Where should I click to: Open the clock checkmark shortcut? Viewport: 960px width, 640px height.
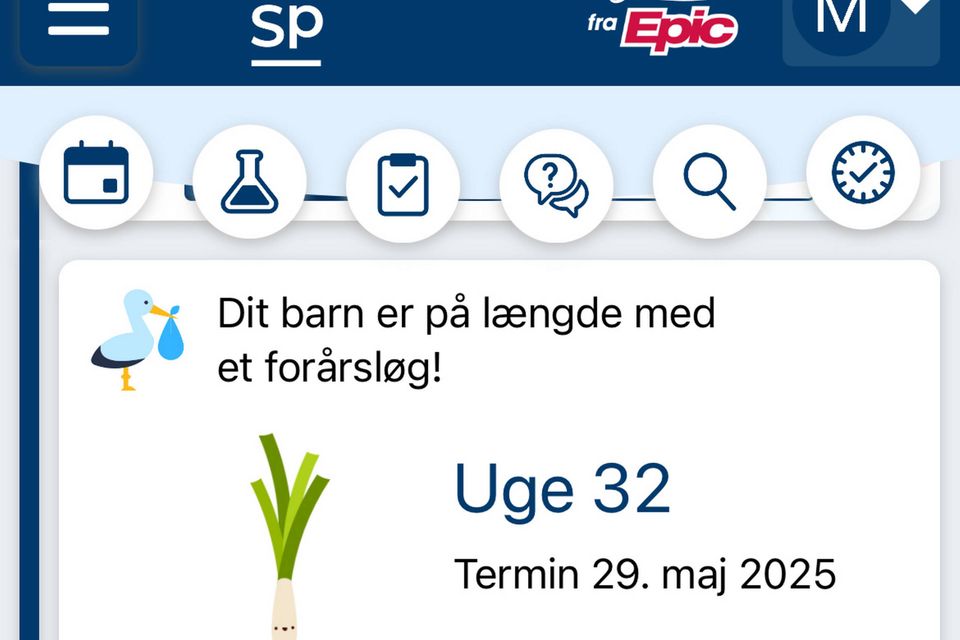[x=863, y=172]
